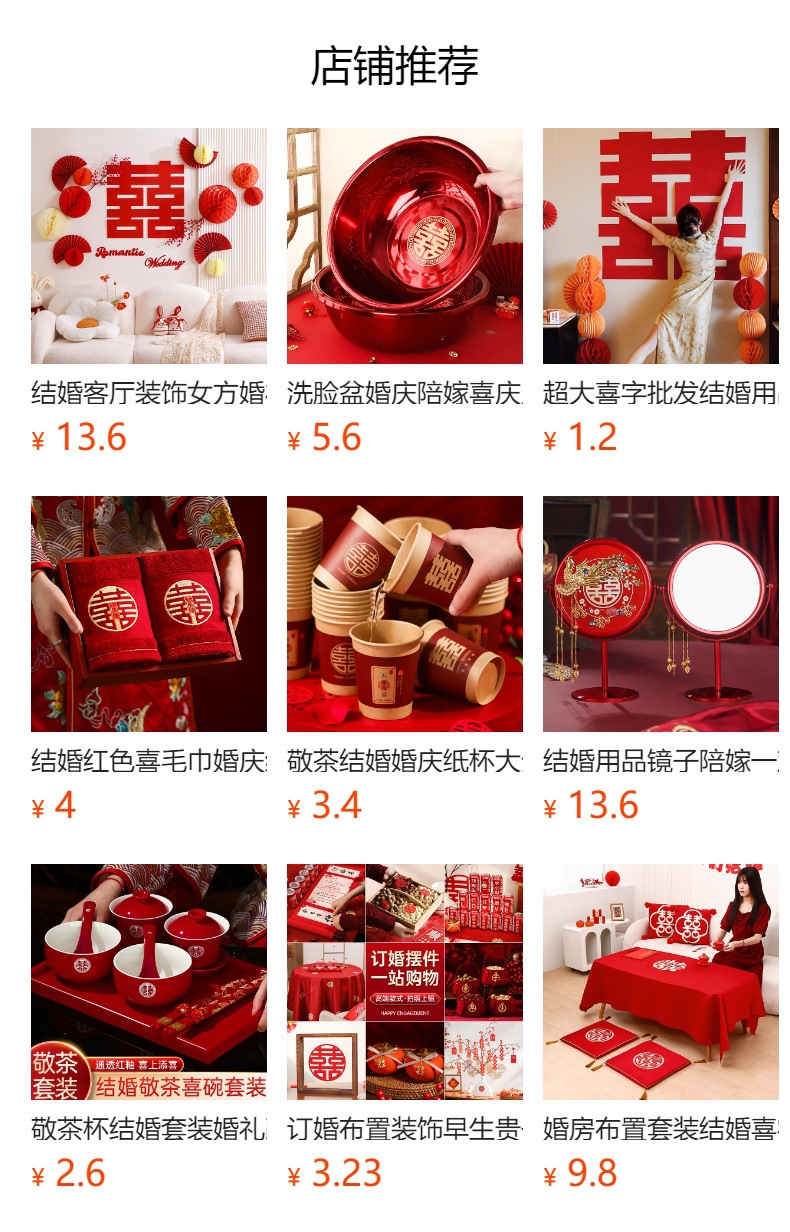
Task: Open the 超大喜字批发 product card
Action: pos(661,246)
